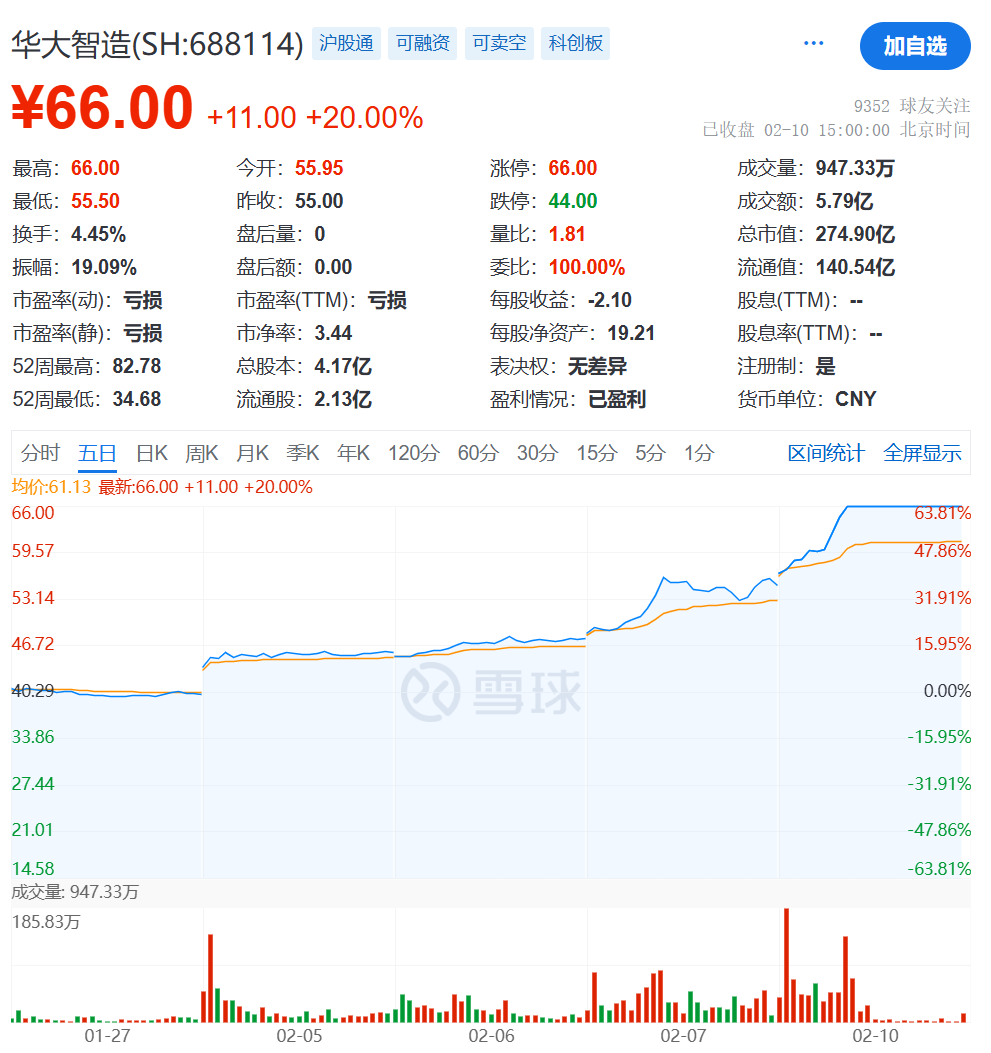View the 月K chart

[x=252, y=453]
